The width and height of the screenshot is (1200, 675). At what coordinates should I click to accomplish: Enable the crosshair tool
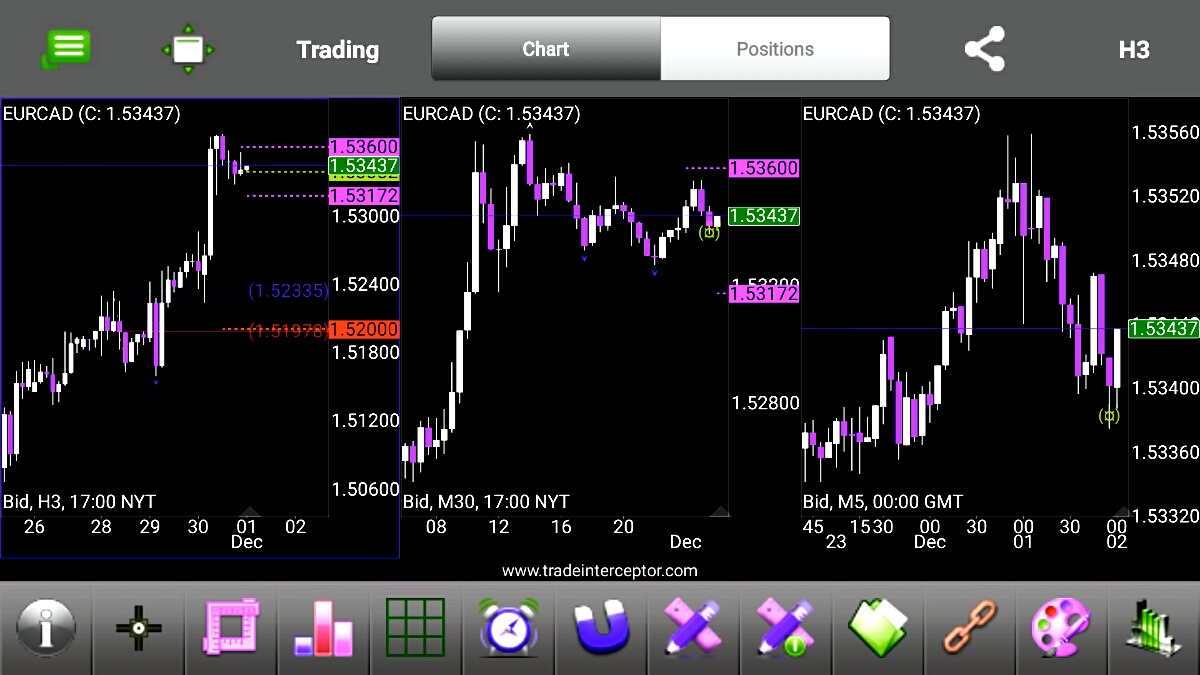point(138,629)
